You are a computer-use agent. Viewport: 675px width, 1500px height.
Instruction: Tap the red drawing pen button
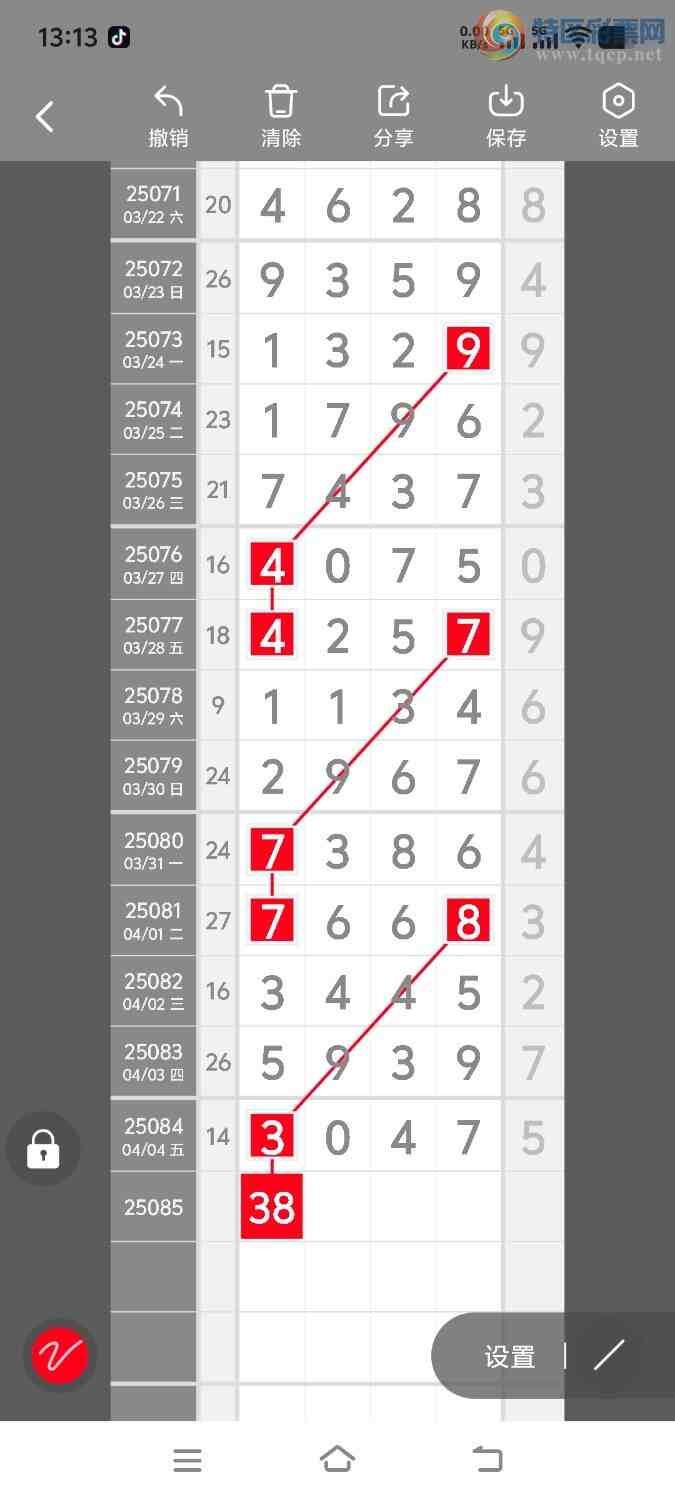(60, 1356)
